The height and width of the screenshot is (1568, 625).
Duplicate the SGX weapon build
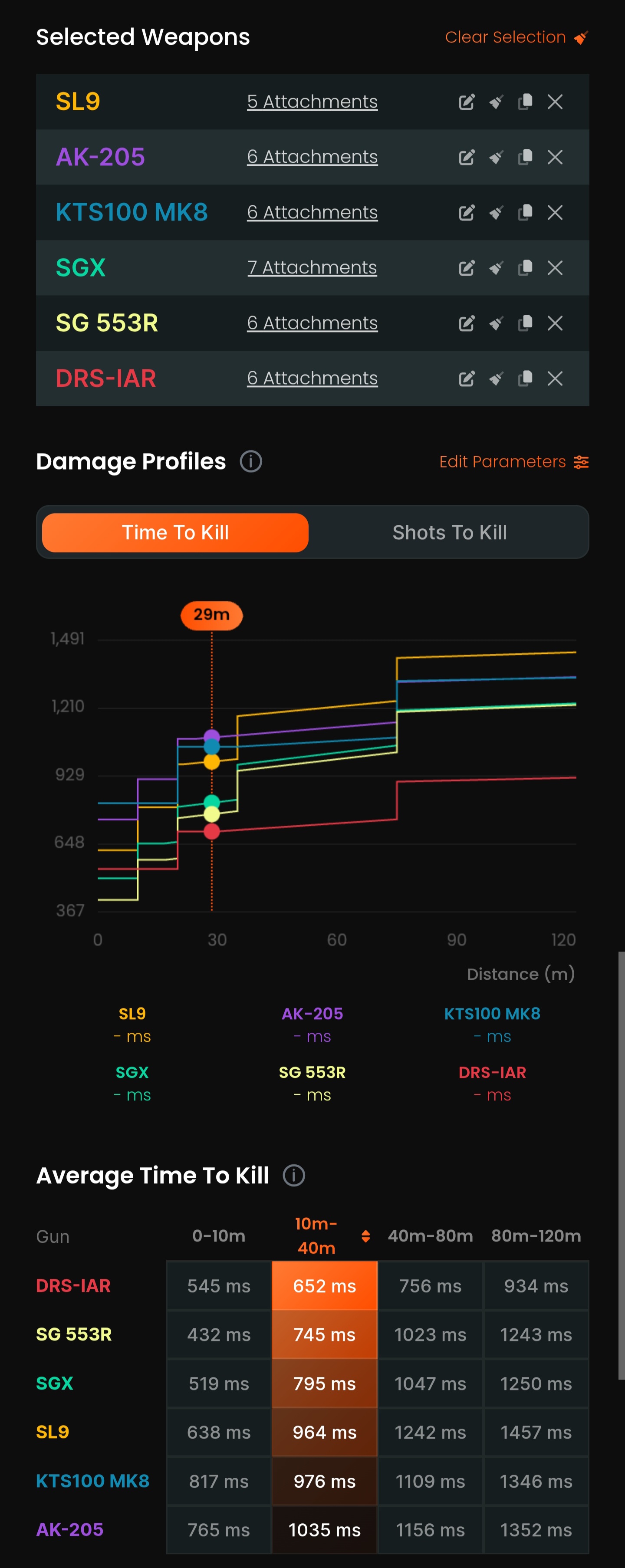pyautogui.click(x=525, y=268)
